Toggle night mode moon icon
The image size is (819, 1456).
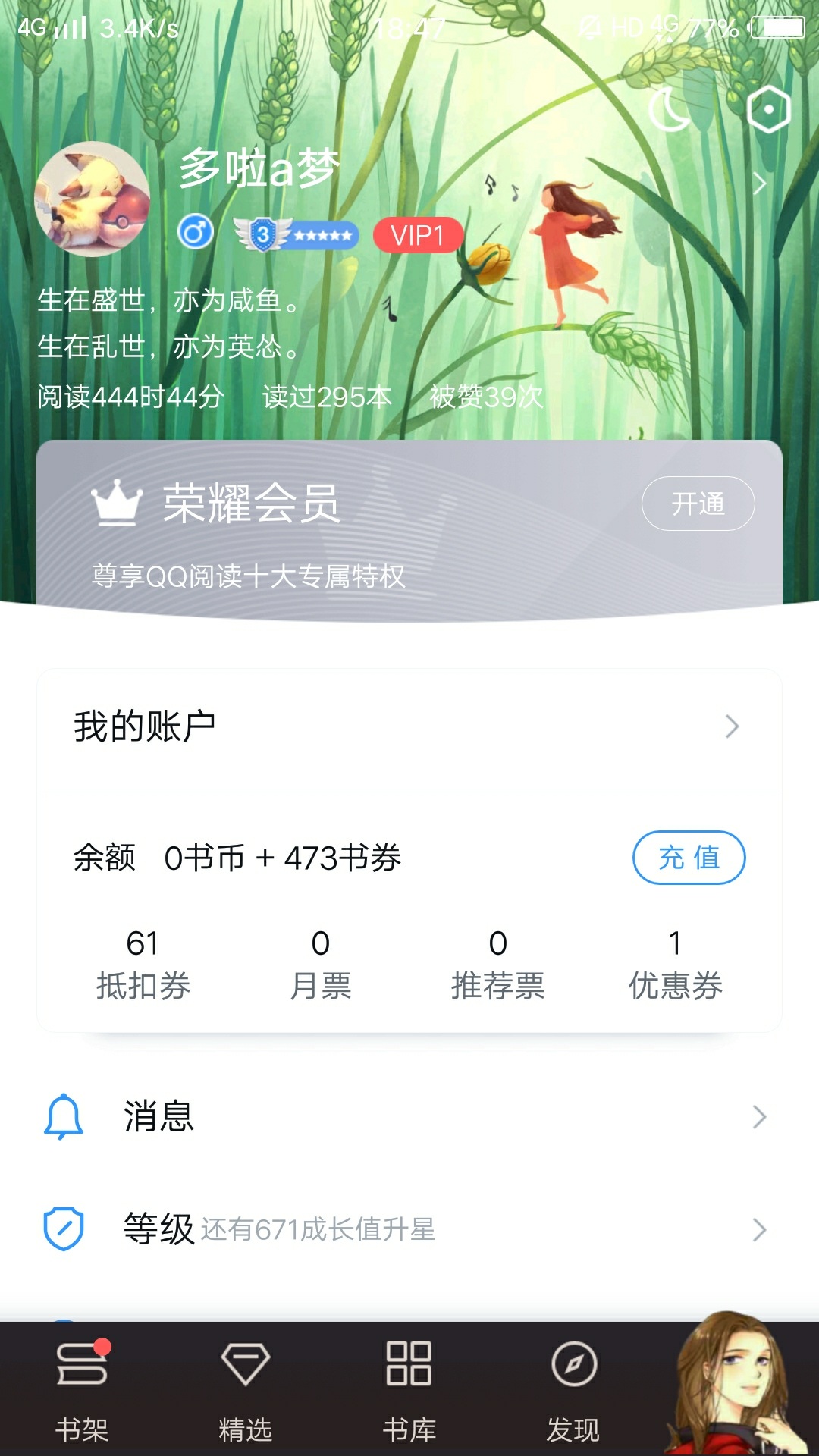point(669,110)
